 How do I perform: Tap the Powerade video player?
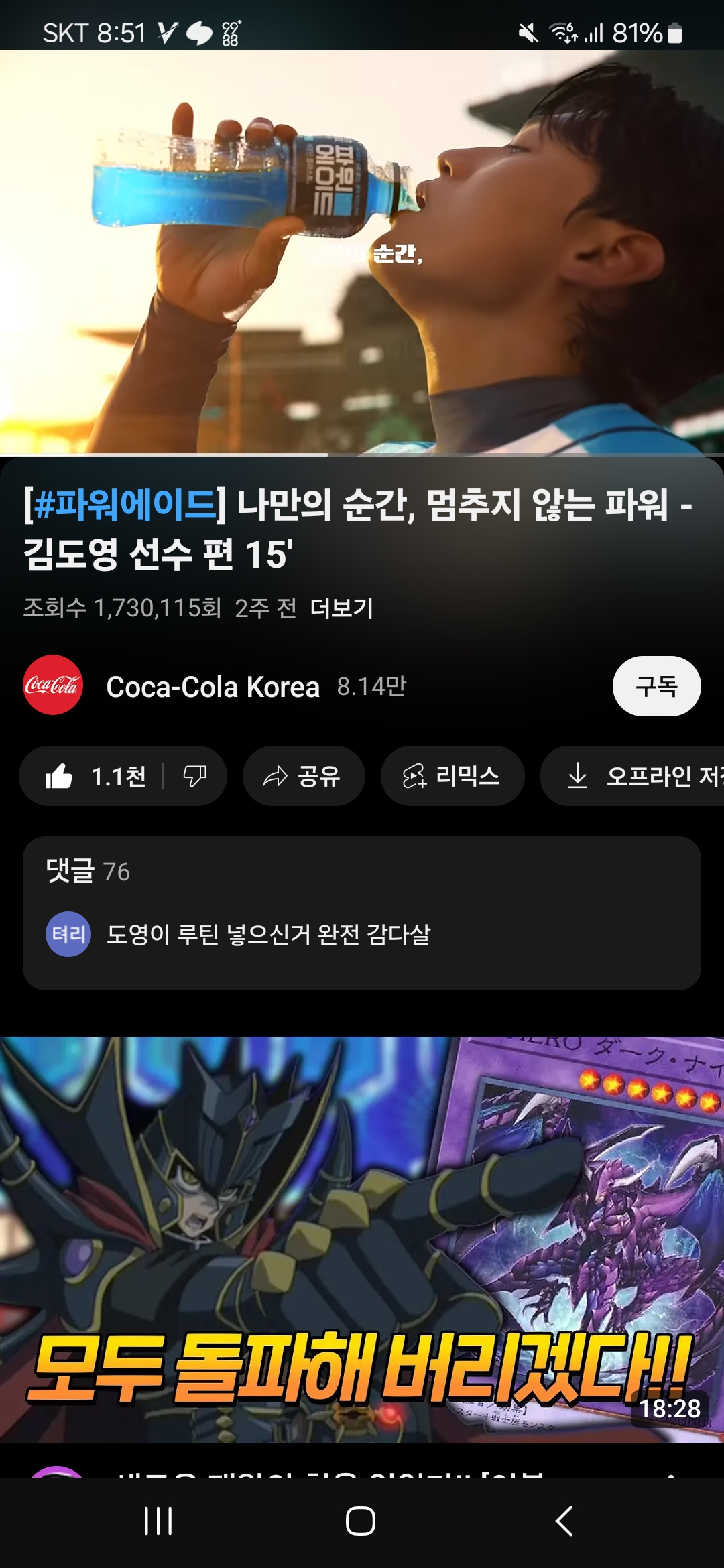coord(362,252)
